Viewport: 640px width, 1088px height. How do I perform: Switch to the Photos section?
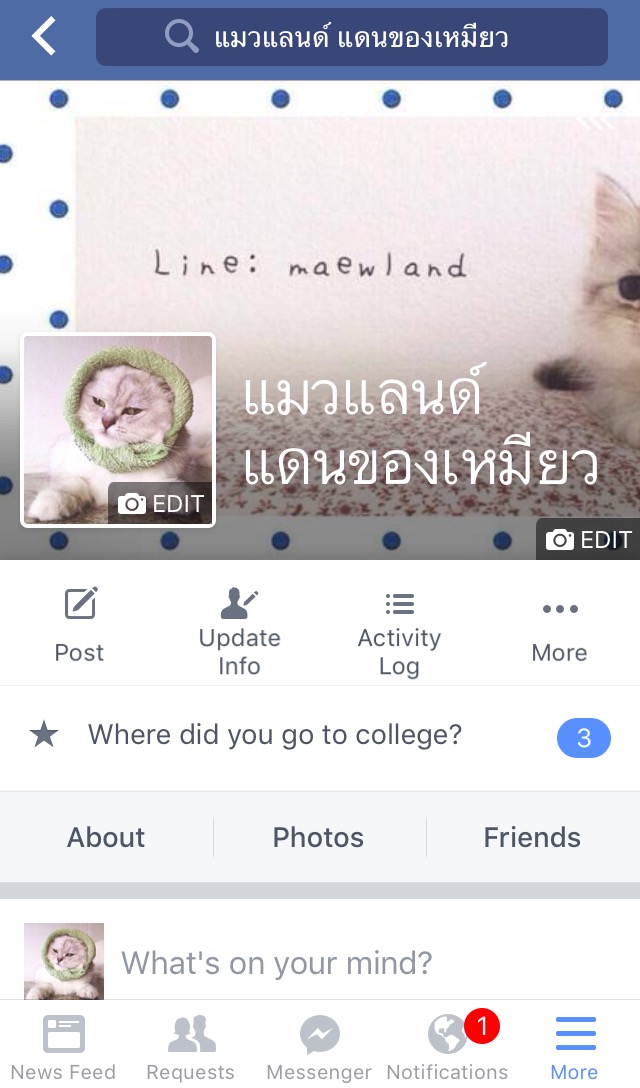click(x=318, y=837)
